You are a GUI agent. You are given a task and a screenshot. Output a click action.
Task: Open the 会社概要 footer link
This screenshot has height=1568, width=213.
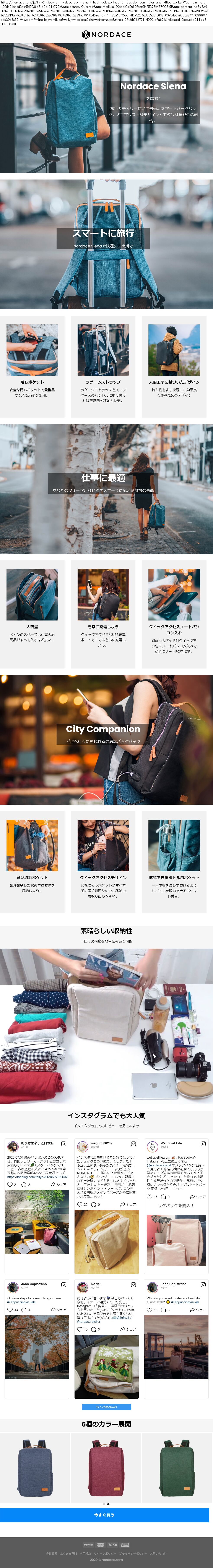pos(51,1553)
